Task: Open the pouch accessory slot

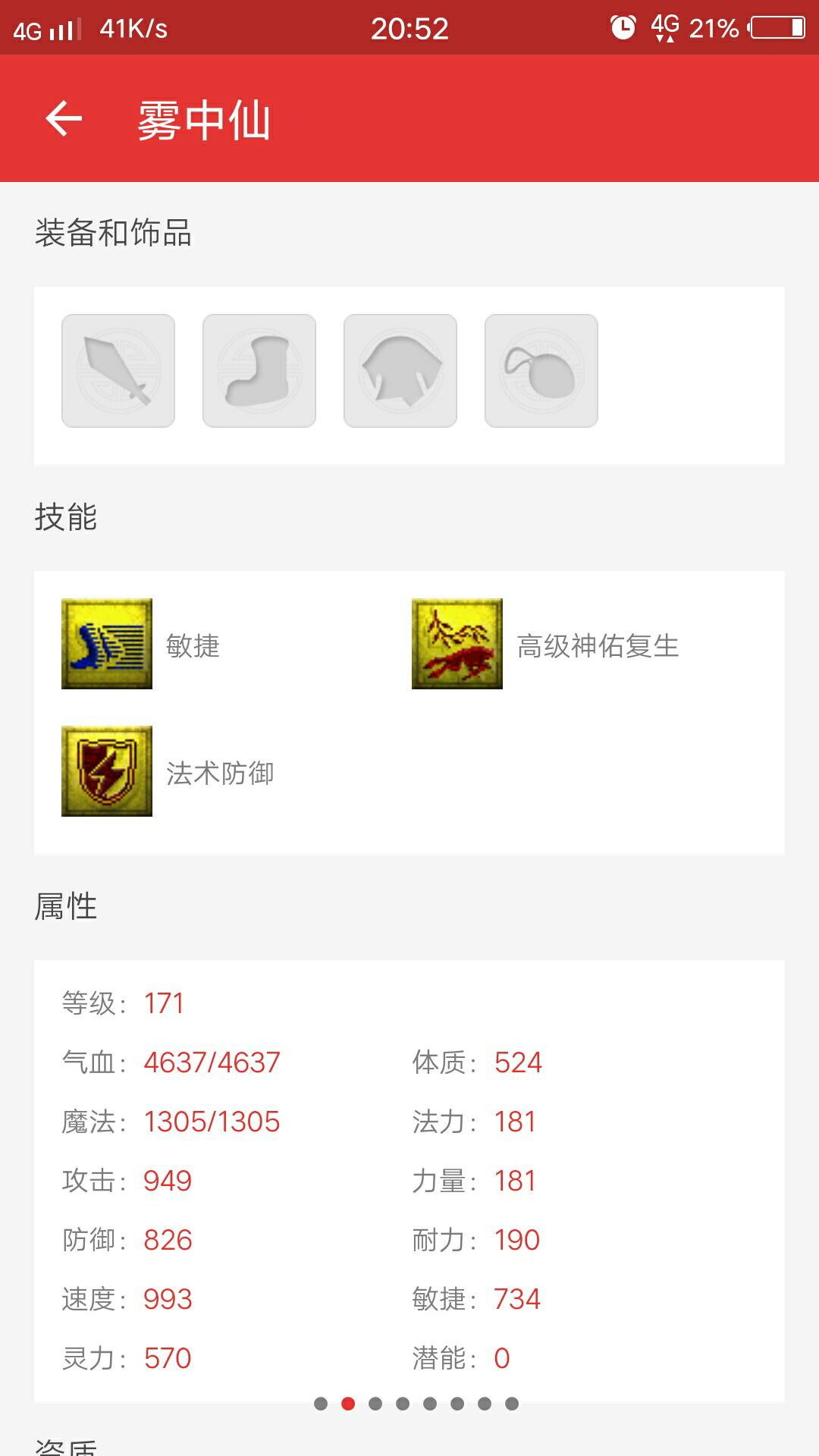Action: [x=541, y=371]
